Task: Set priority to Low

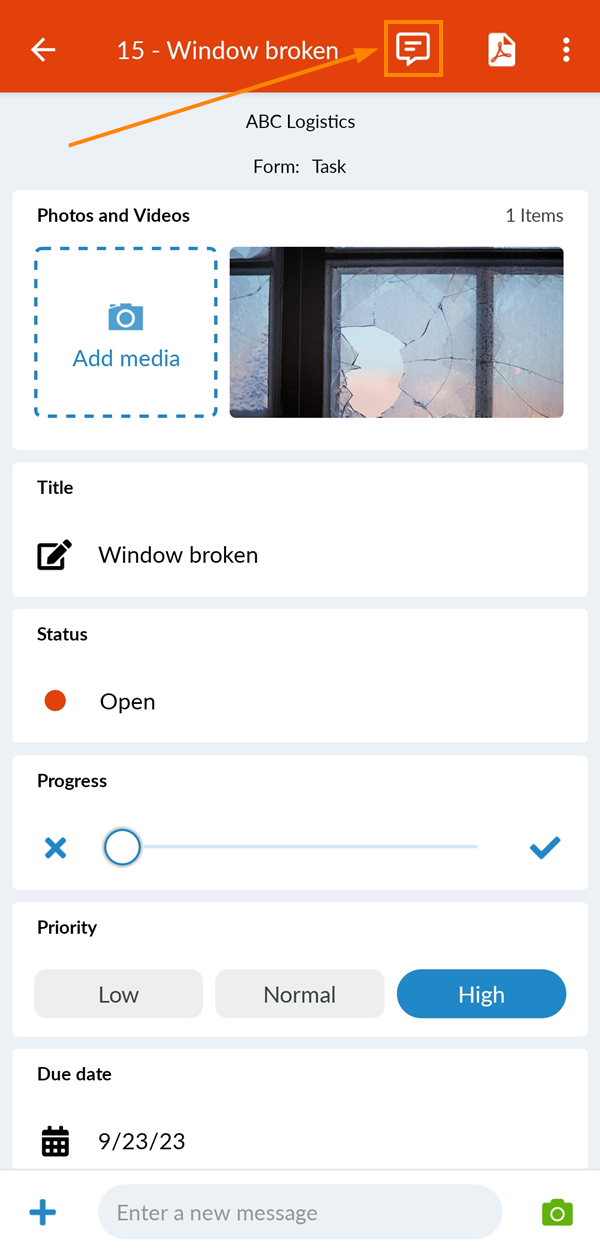Action: coord(118,994)
